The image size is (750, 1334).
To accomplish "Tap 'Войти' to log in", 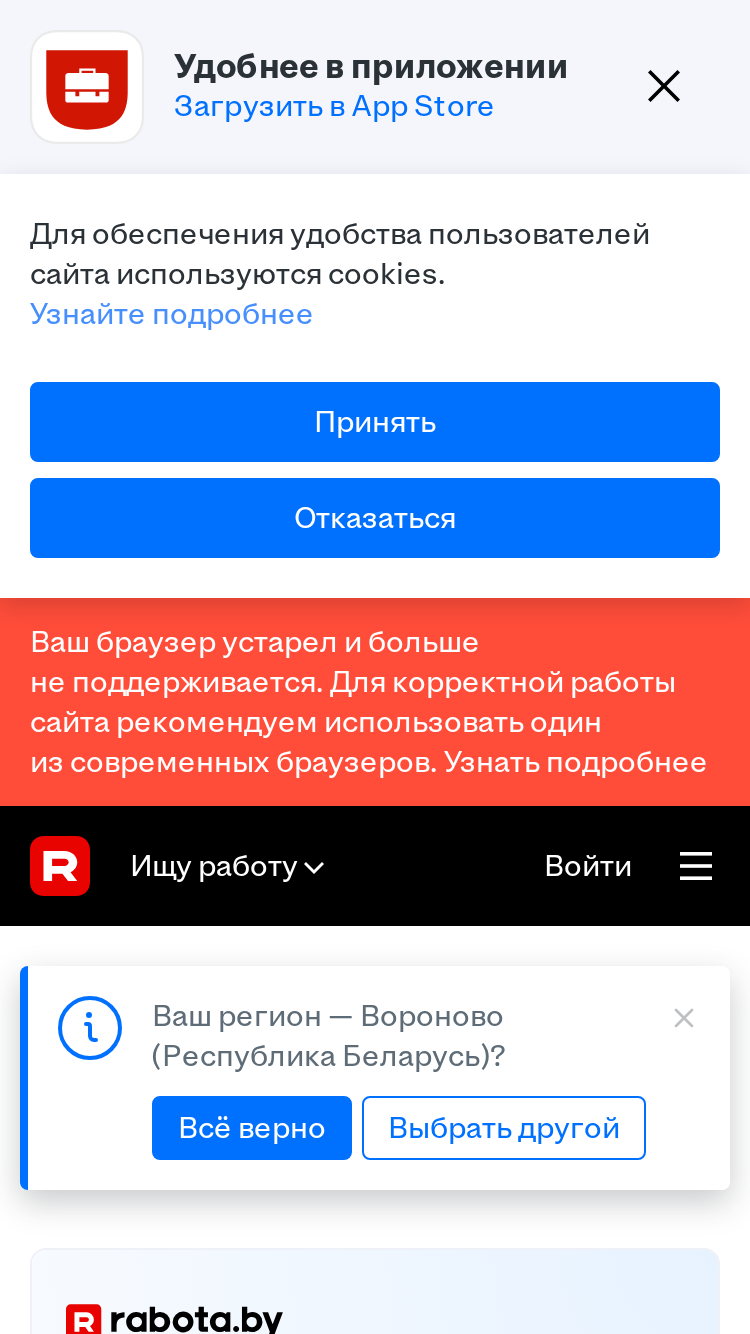I will tap(588, 866).
